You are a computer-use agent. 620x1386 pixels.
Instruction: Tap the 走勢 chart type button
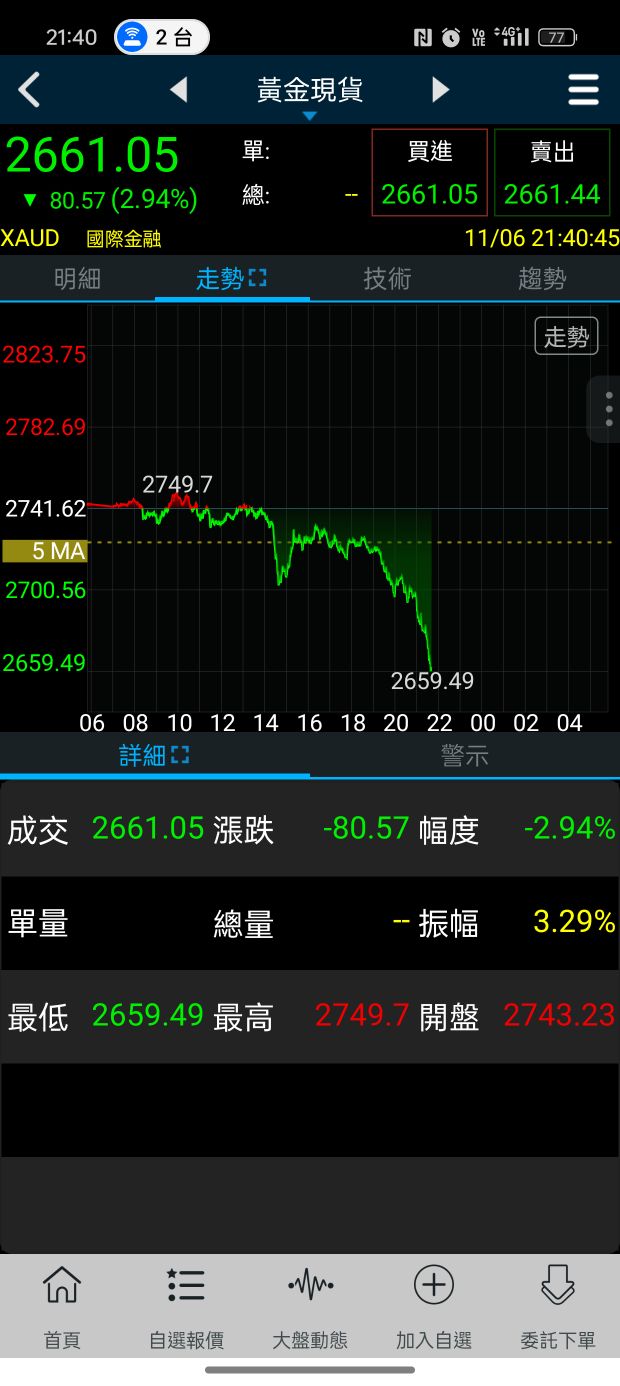(566, 337)
